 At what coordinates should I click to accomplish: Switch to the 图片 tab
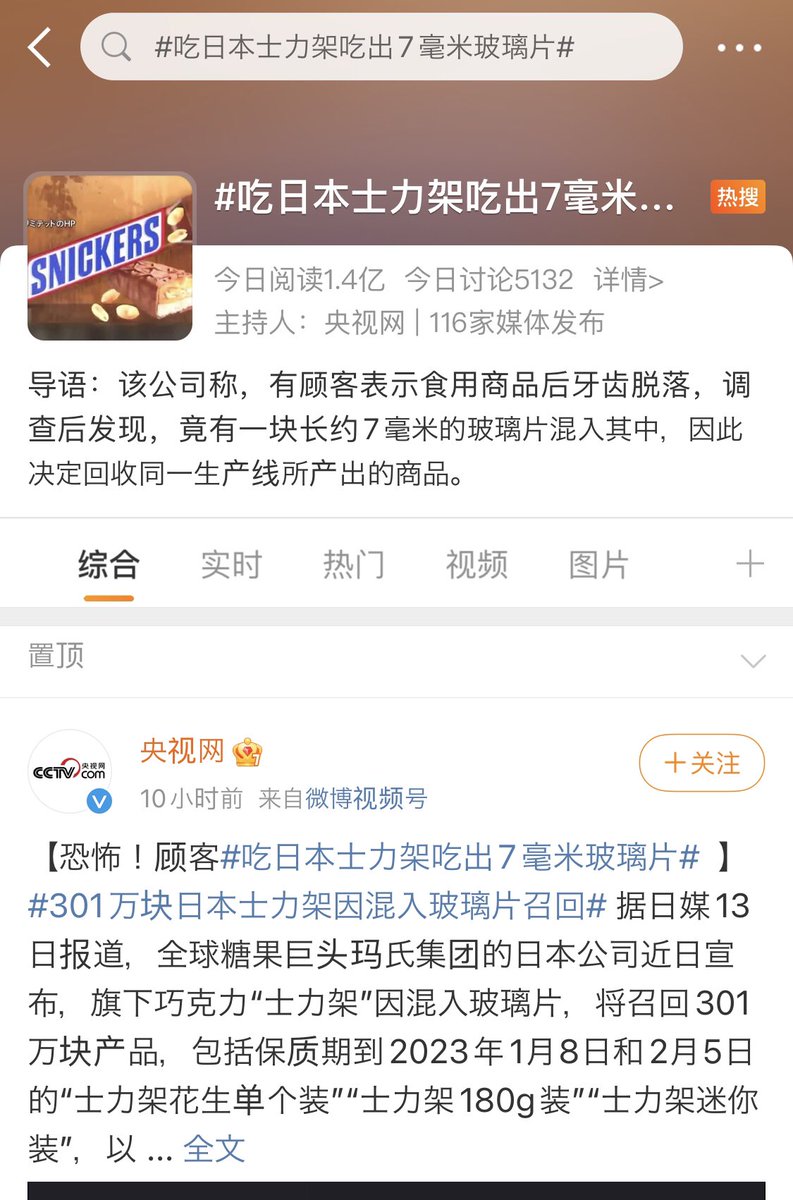(x=598, y=565)
